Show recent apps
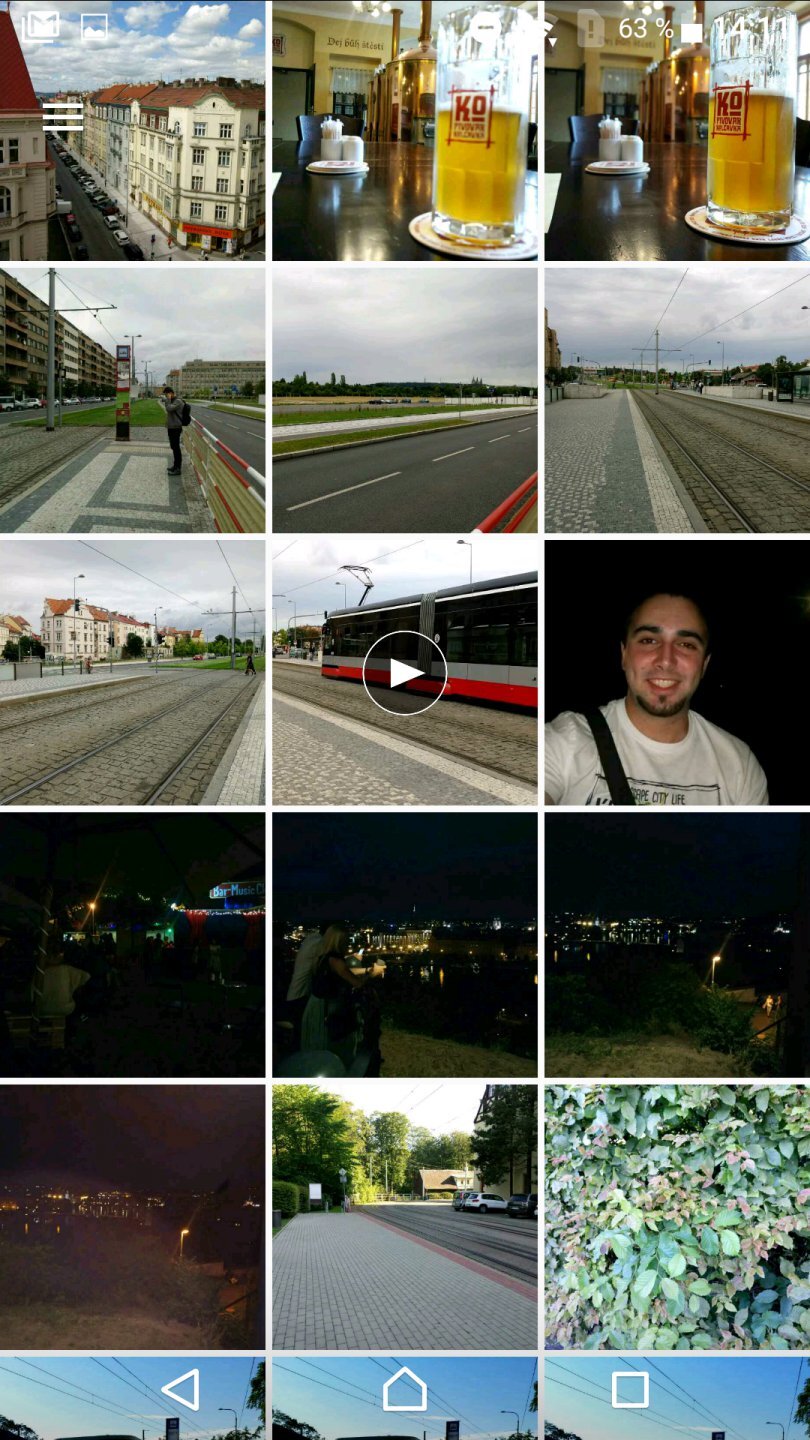 [630, 1390]
